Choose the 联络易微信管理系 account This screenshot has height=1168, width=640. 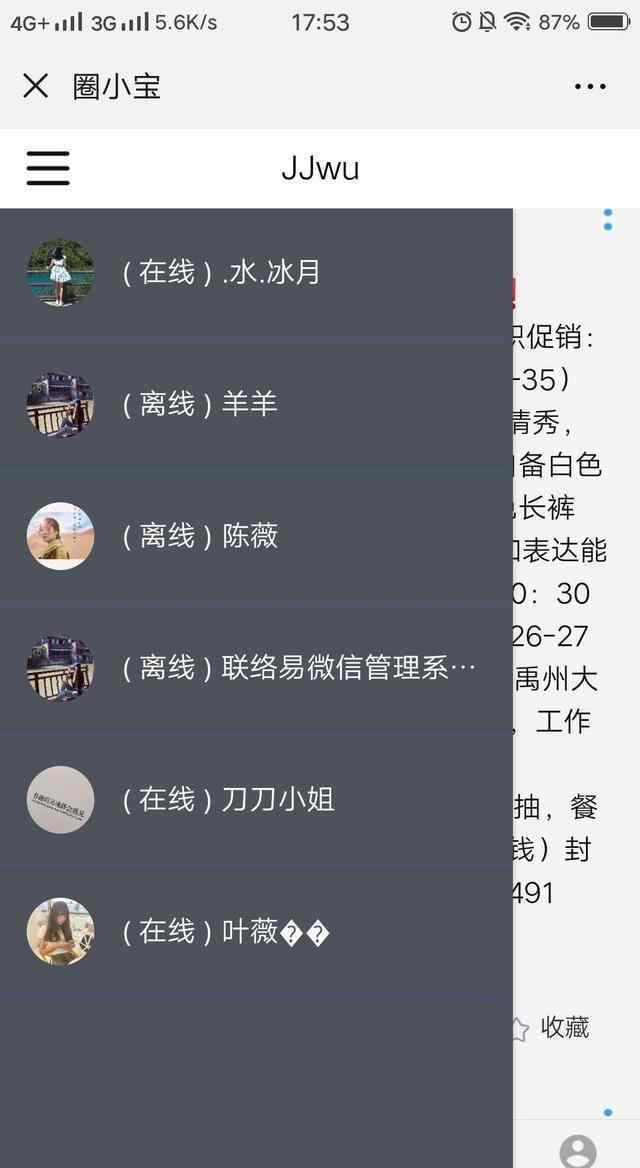point(255,668)
